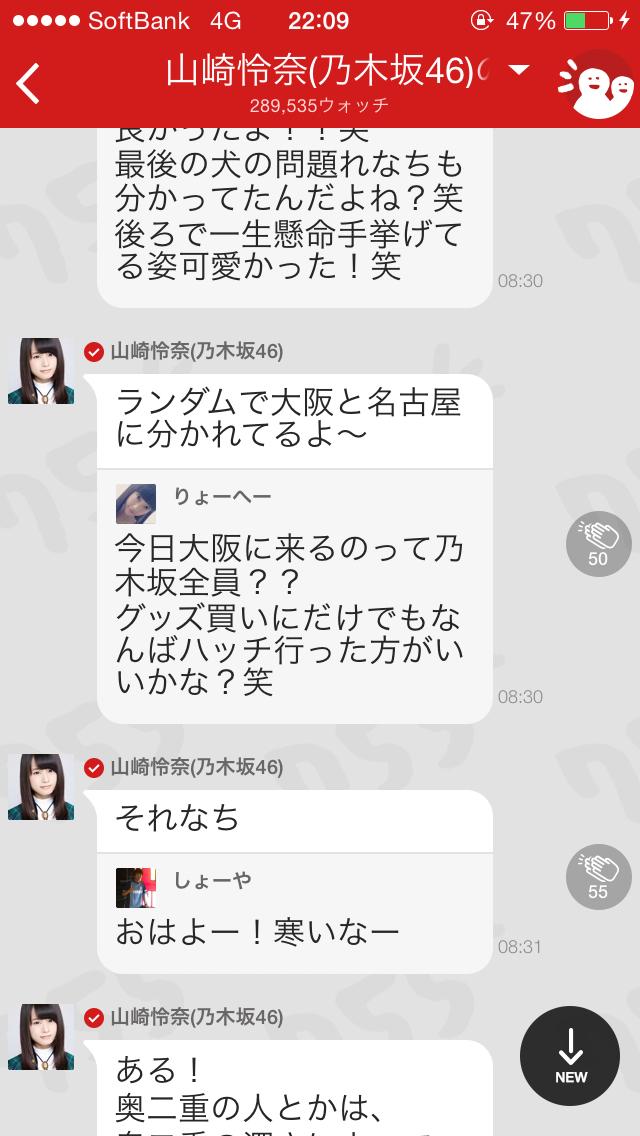Screen dimensions: 640x1136
Task: Open しょーや's profile picture
Action: pos(136,887)
